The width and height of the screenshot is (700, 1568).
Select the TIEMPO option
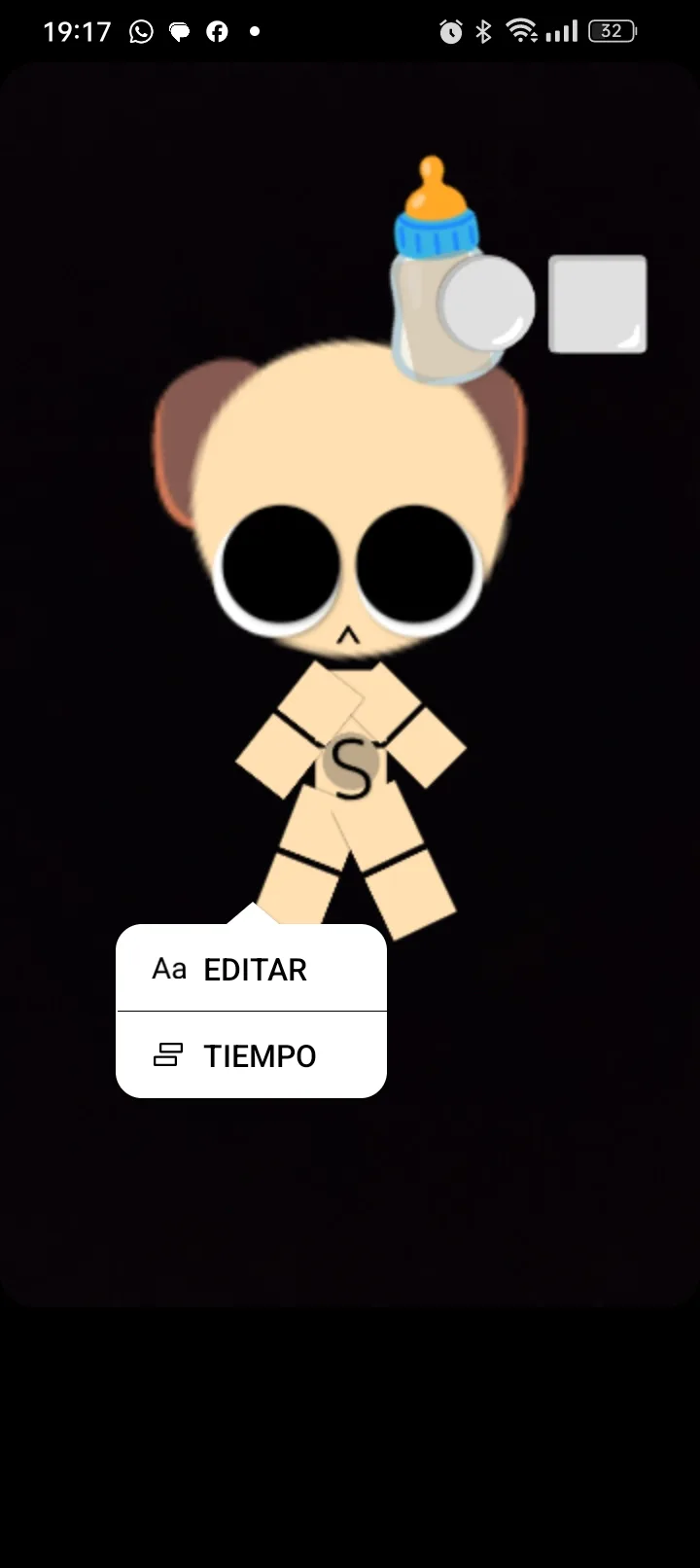[x=251, y=1055]
